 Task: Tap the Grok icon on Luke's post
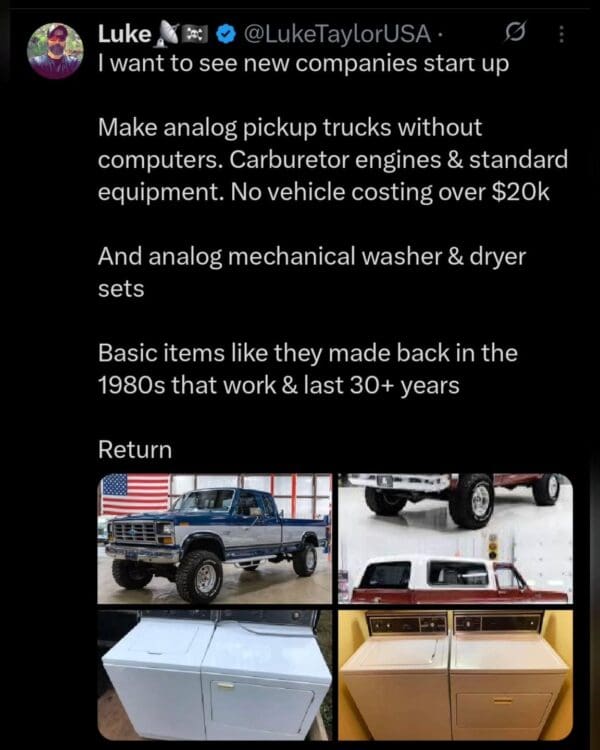pos(517,35)
